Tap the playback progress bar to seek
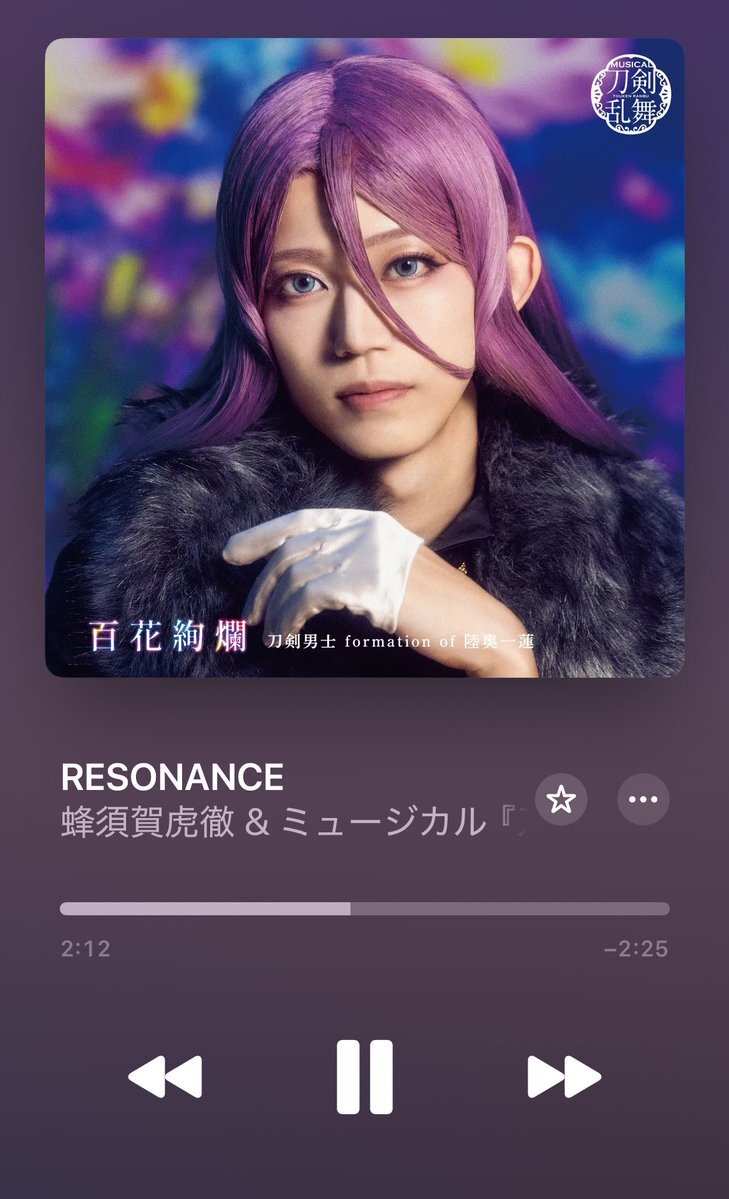 pyautogui.click(x=365, y=908)
